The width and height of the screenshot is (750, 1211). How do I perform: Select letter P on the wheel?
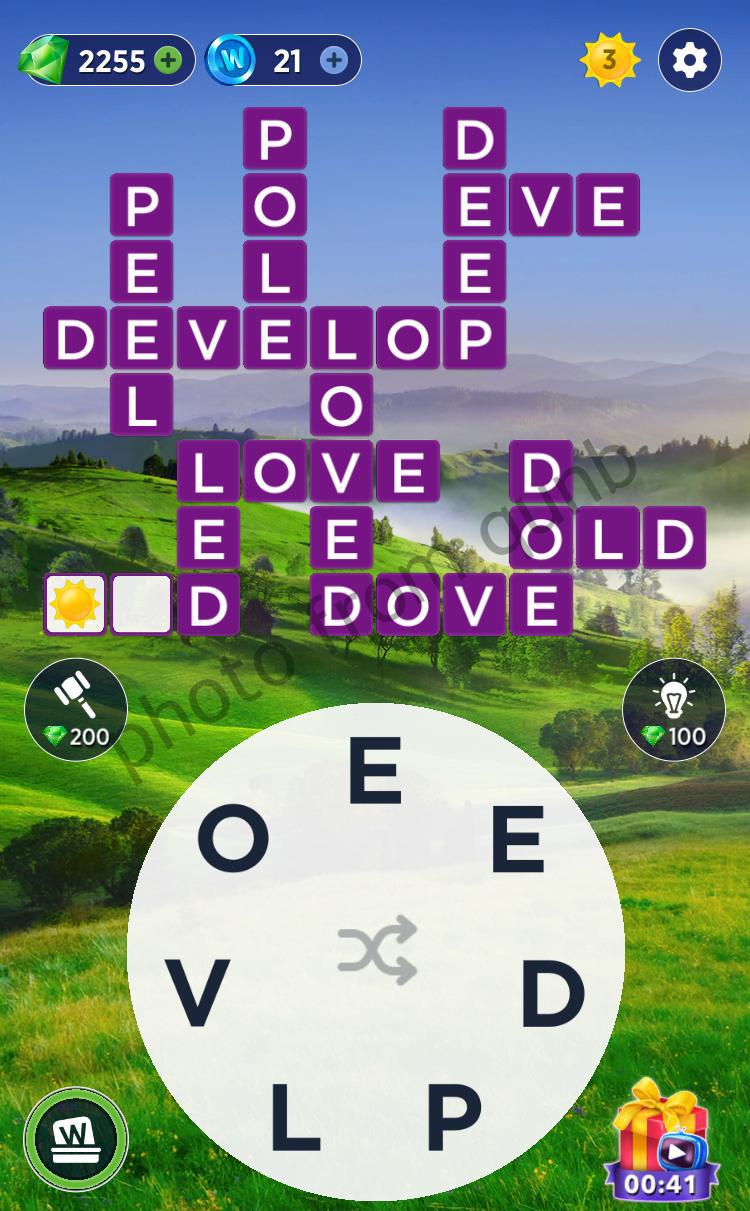(454, 1116)
